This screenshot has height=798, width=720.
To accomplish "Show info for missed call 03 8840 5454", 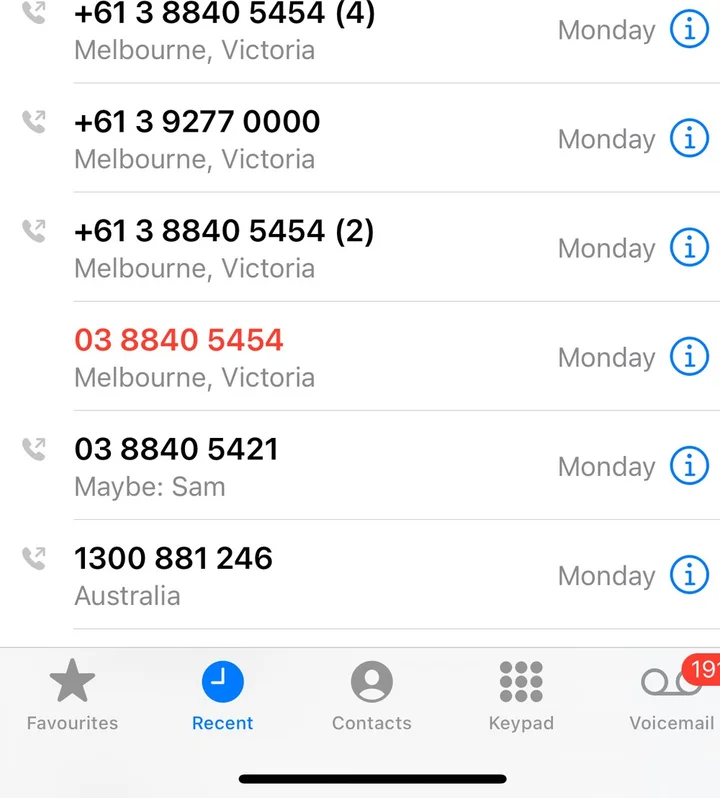I will pos(688,357).
